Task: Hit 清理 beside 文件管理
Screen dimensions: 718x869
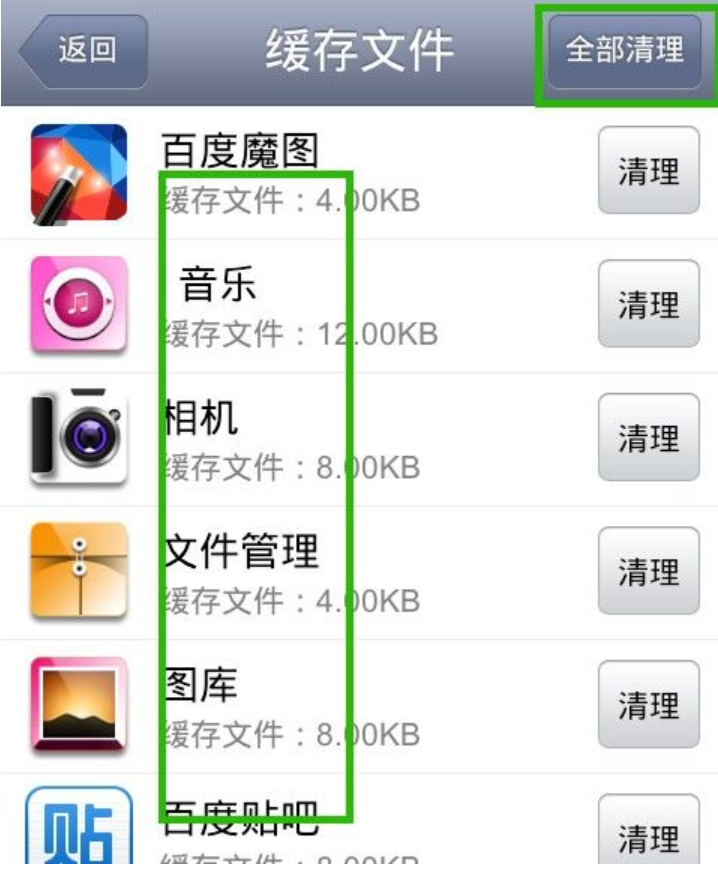Action: tap(648, 571)
